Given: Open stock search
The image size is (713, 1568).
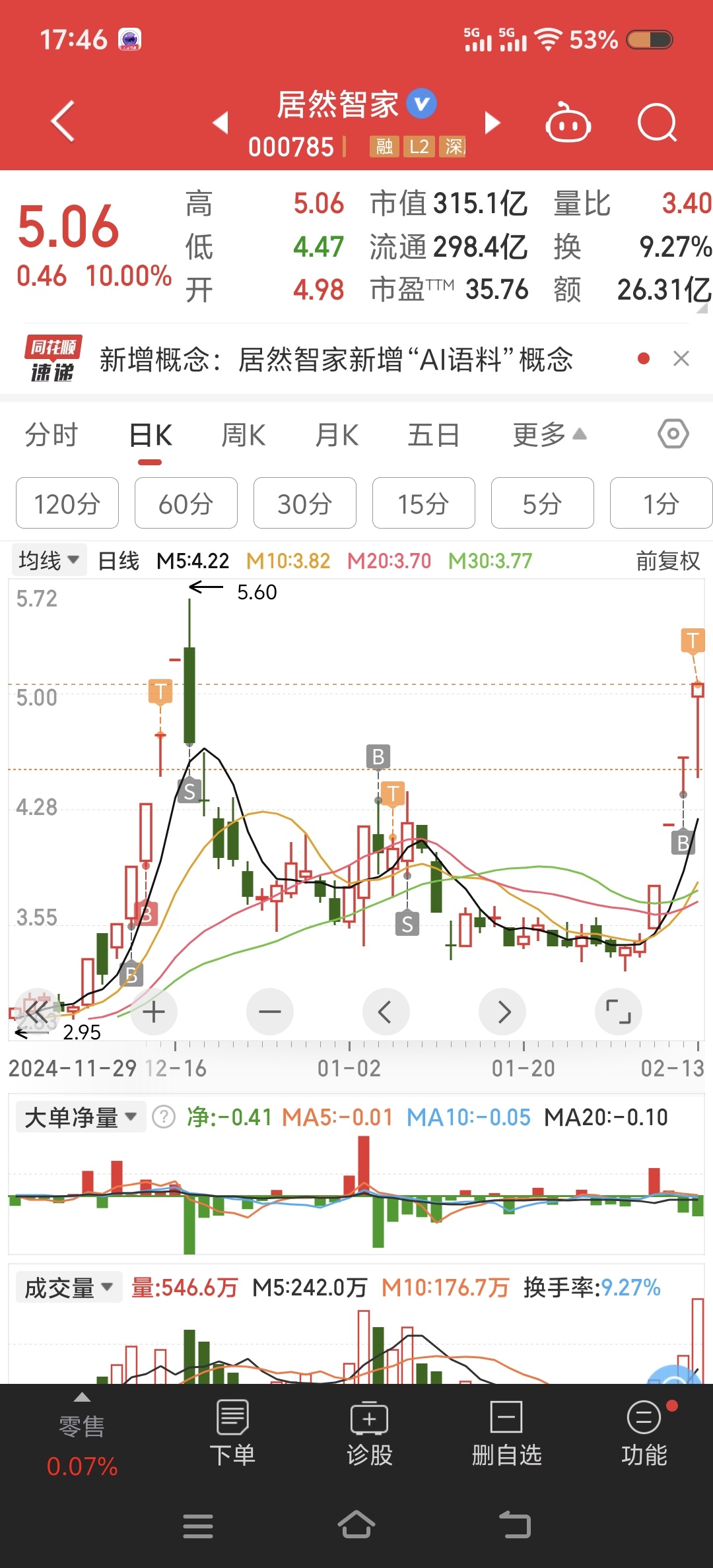Looking at the screenshot, I should coord(657,123).
